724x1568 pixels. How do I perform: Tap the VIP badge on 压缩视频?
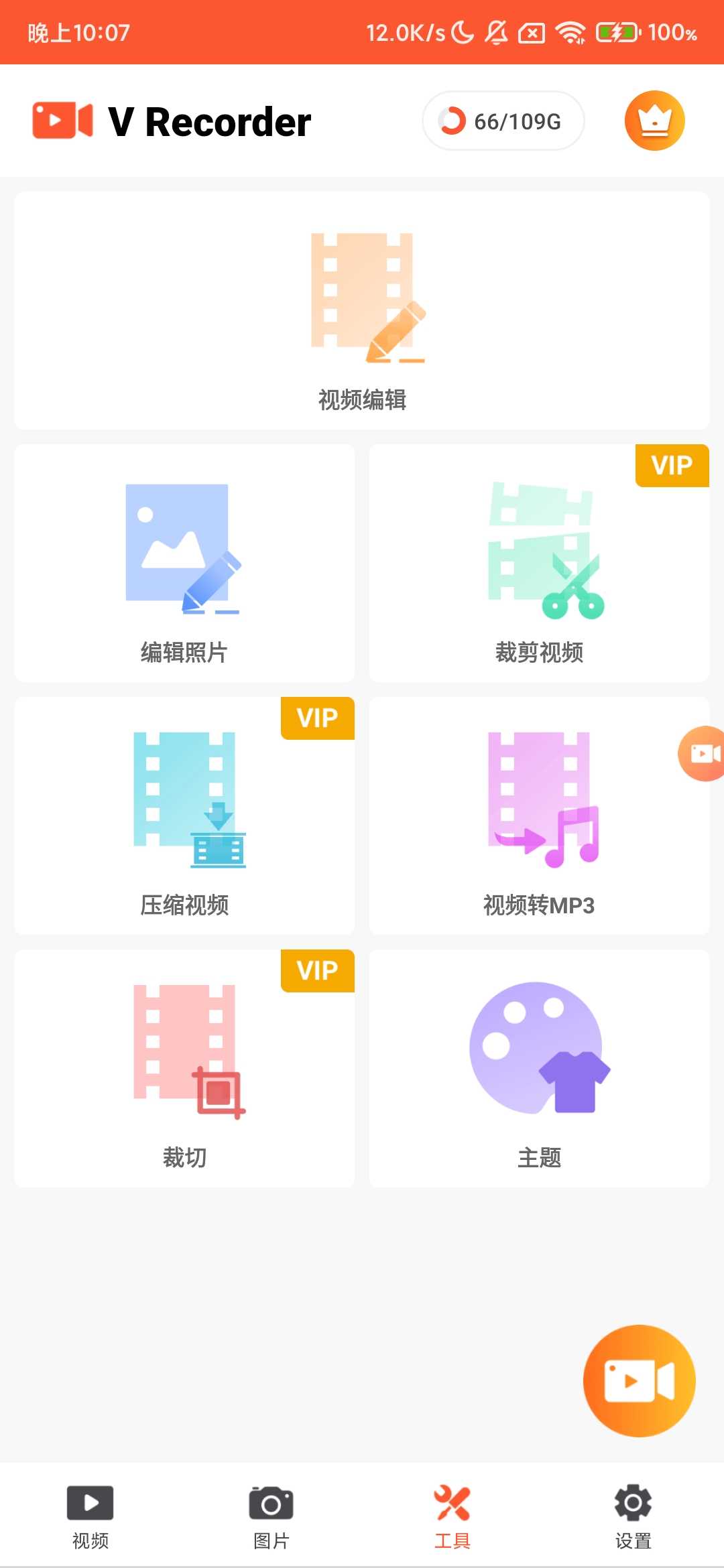317,718
